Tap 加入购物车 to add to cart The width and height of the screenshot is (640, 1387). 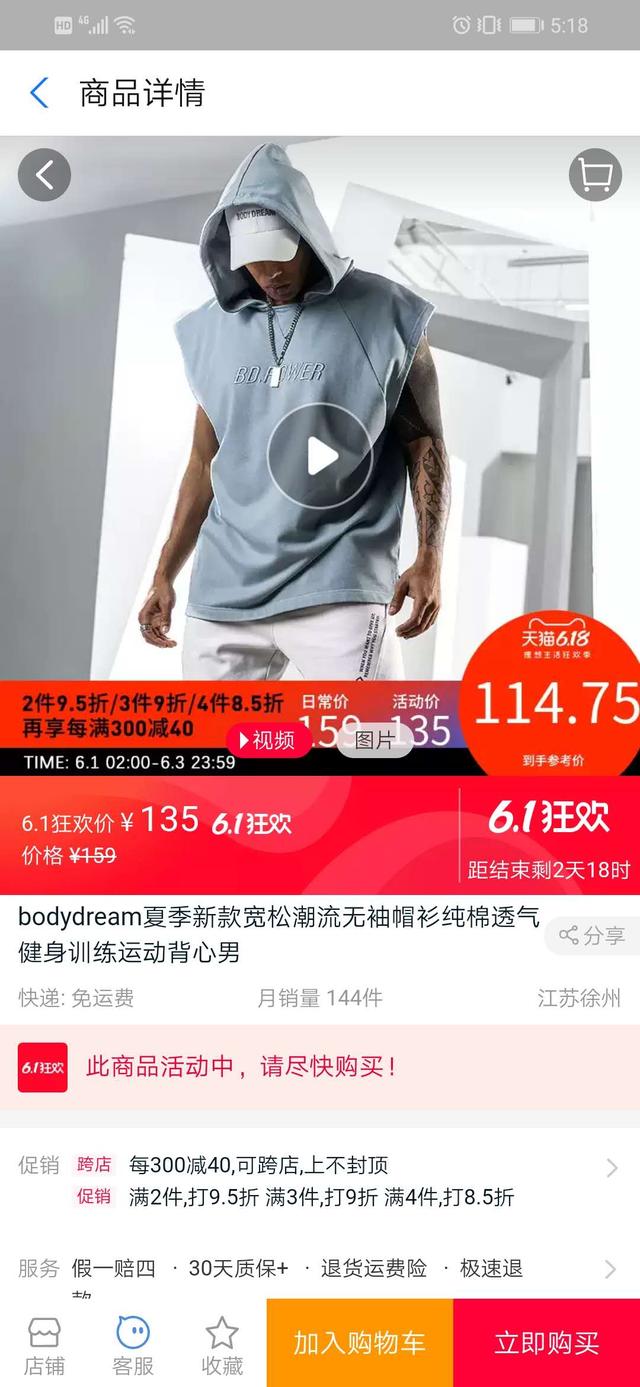pyautogui.click(x=359, y=1343)
